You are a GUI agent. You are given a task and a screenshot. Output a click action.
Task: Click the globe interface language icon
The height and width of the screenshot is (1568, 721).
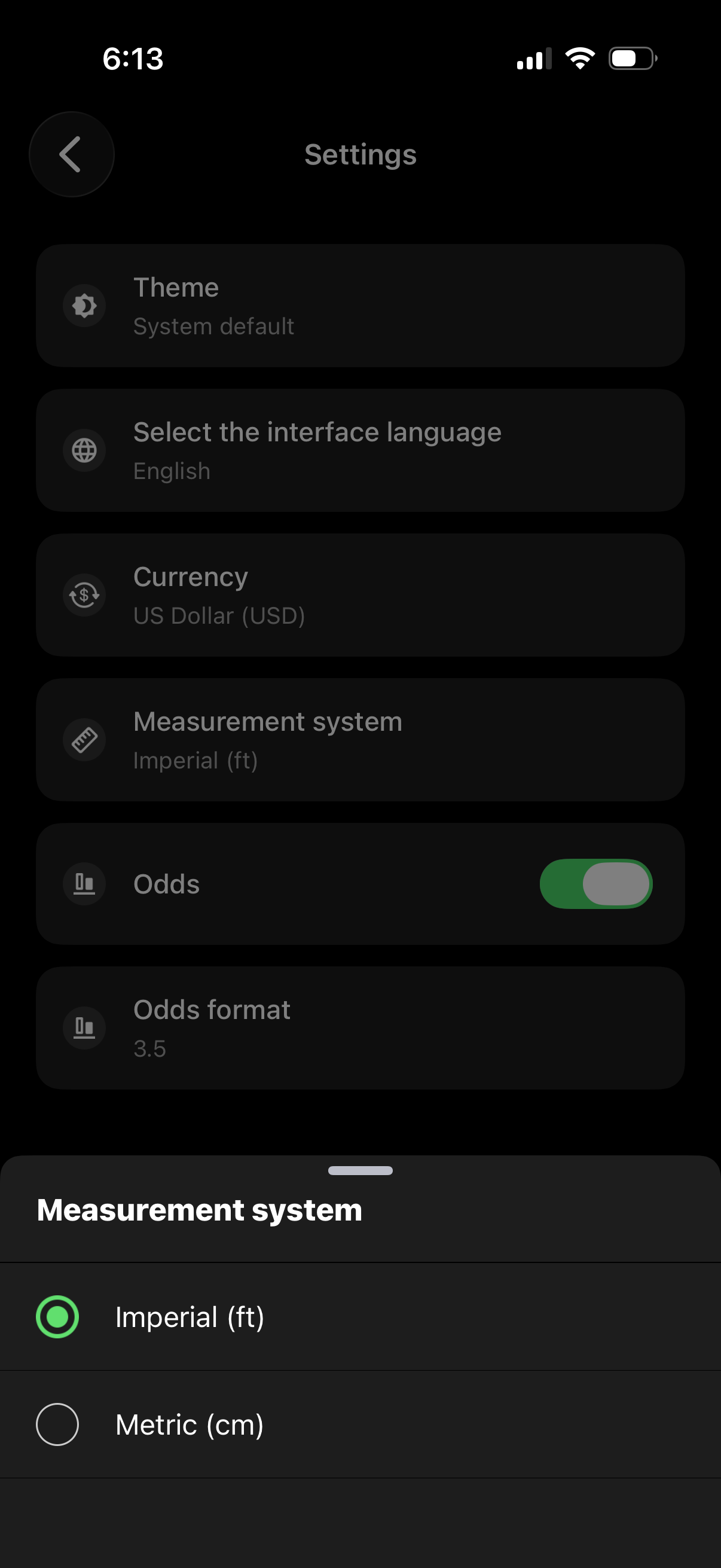[84, 450]
